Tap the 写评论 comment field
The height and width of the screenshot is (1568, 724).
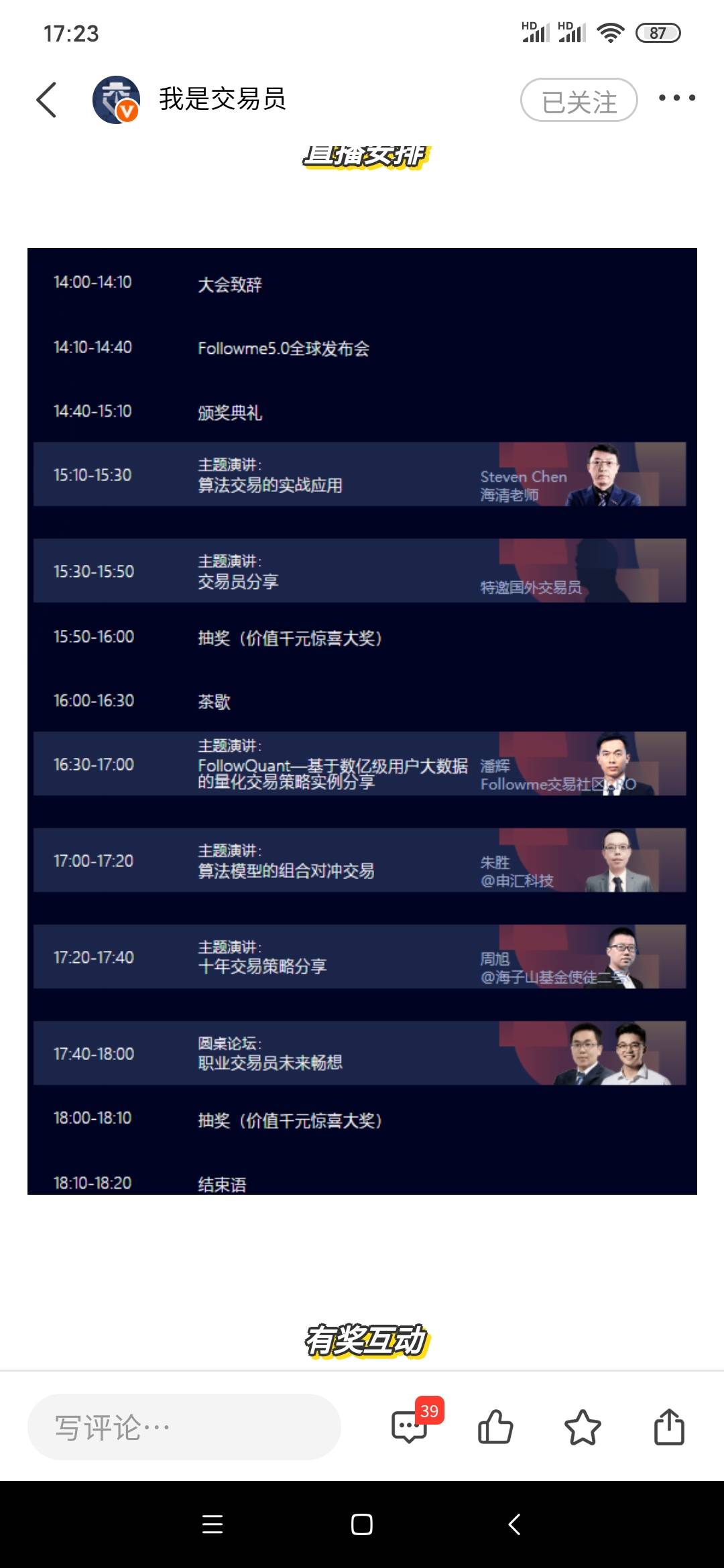point(184,1427)
